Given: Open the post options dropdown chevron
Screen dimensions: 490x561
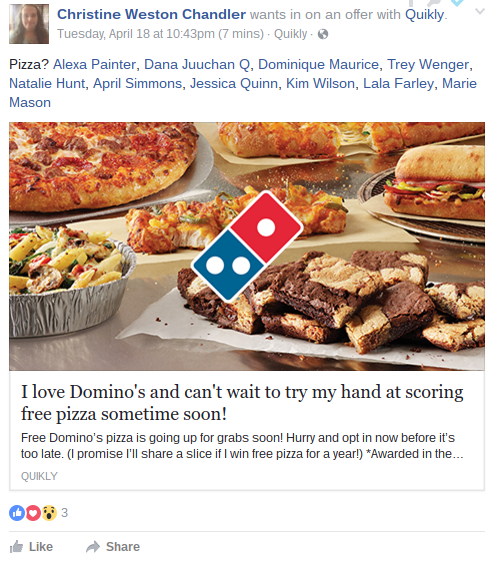Looking at the screenshot, I should pyautogui.click(x=479, y=11).
